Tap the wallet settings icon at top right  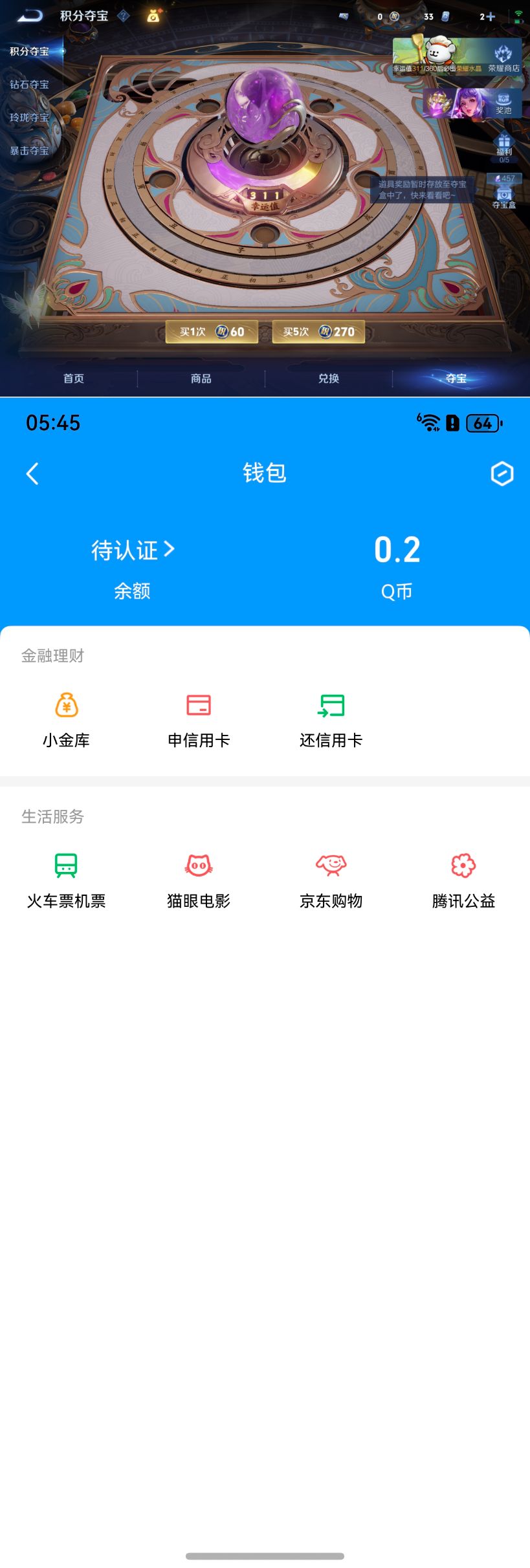pos(500,473)
